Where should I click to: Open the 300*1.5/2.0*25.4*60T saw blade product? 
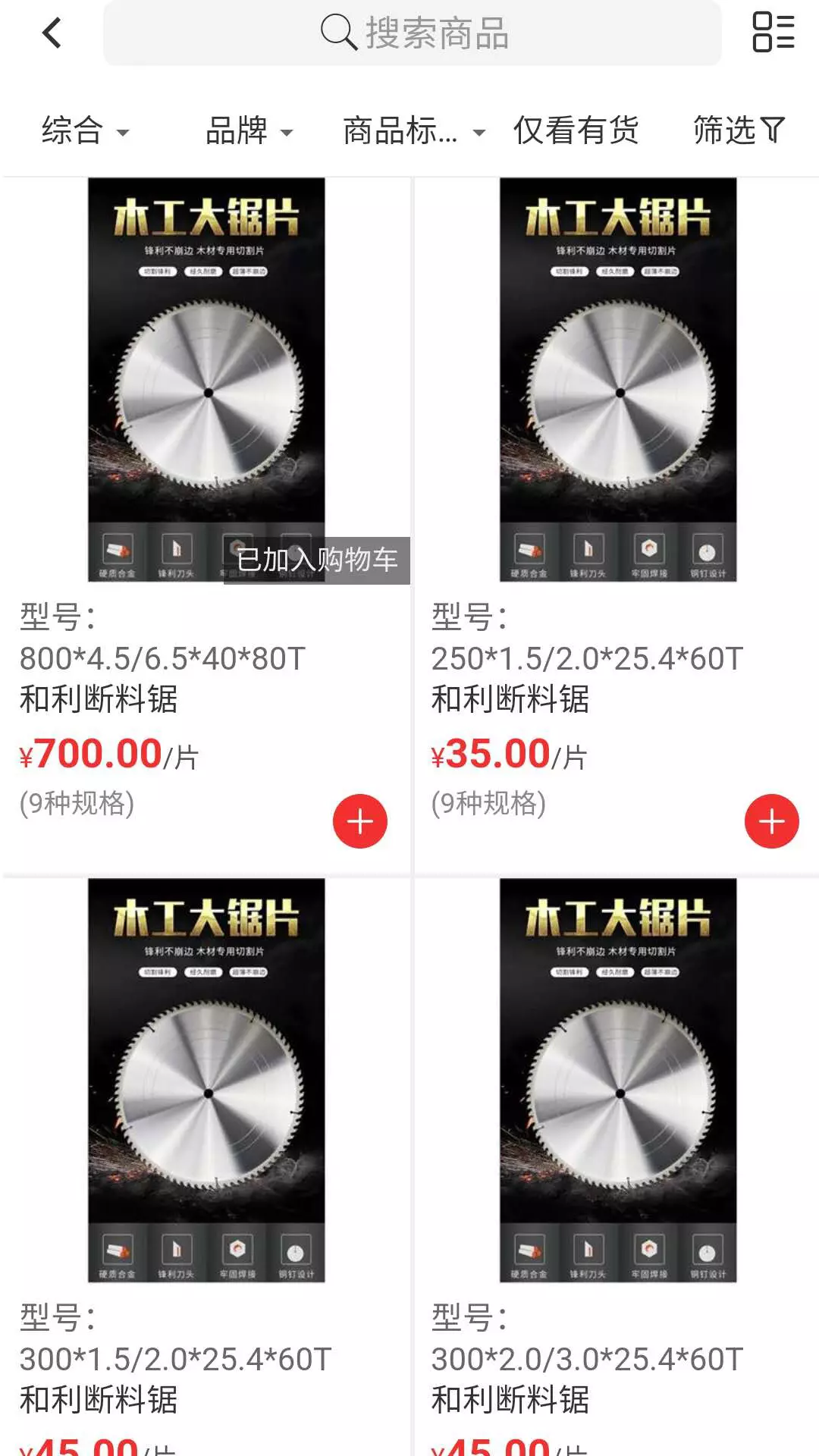206,1081
